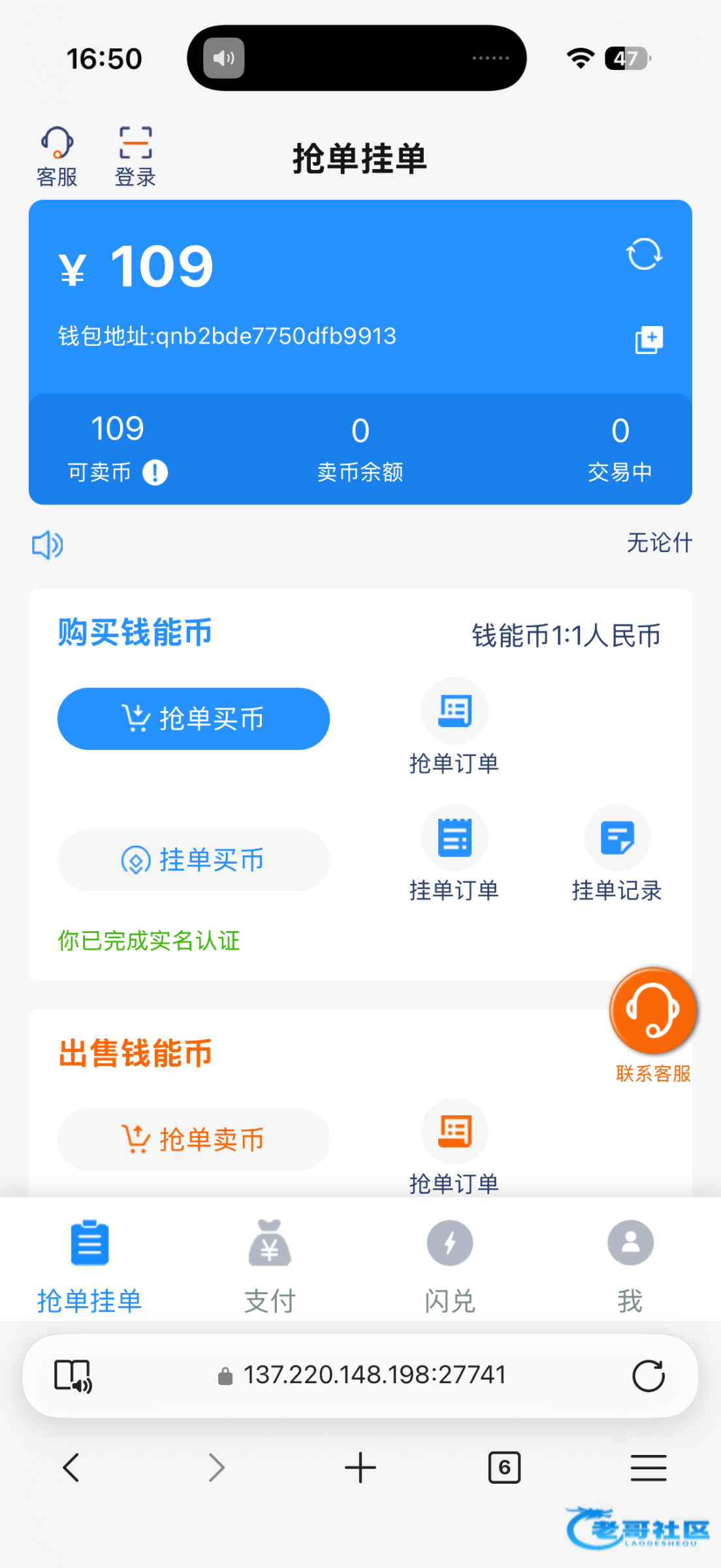This screenshot has height=1568, width=721.
Task: Refresh the wallet balance
Action: click(644, 254)
